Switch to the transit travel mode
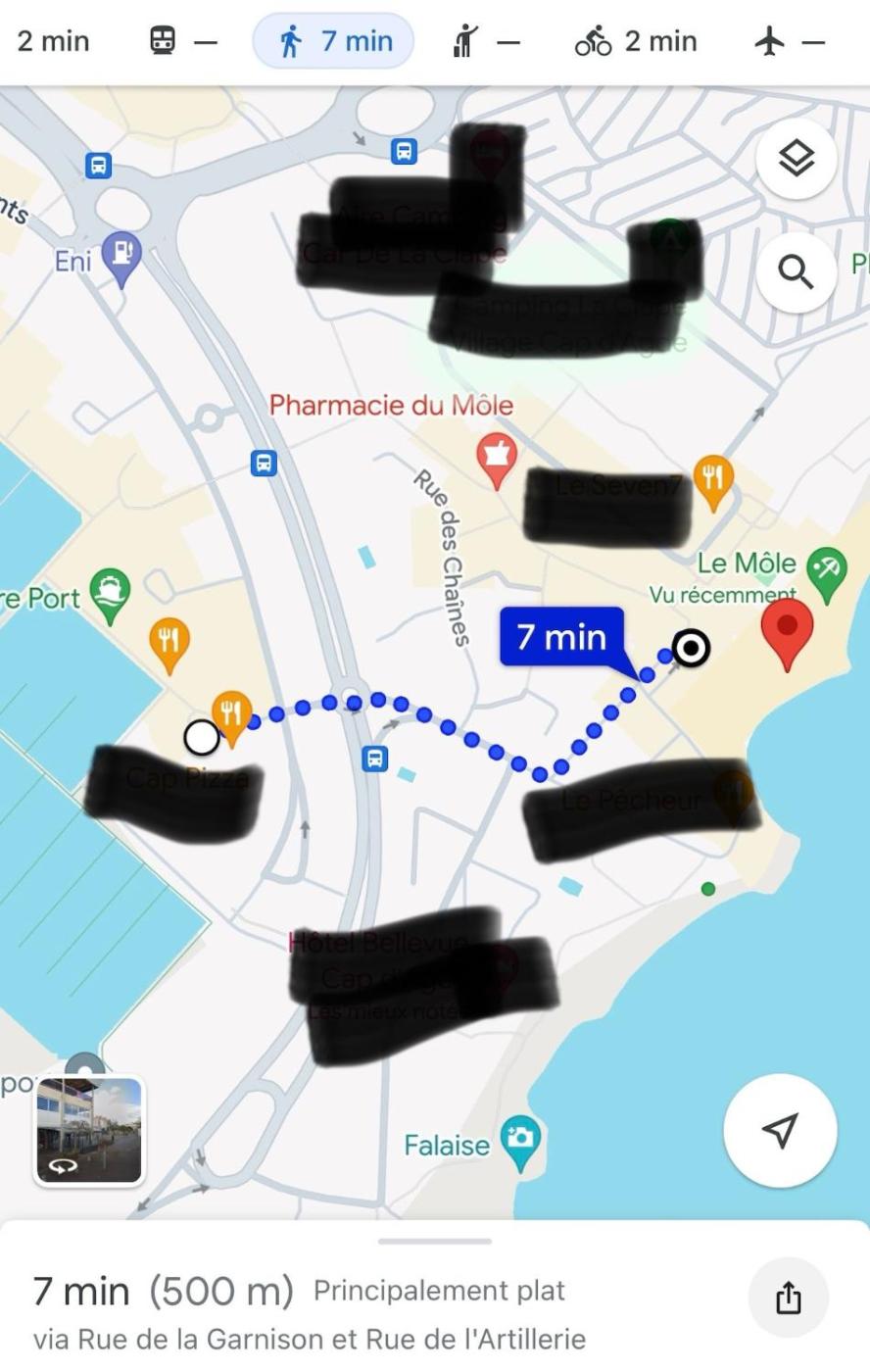 182,41
